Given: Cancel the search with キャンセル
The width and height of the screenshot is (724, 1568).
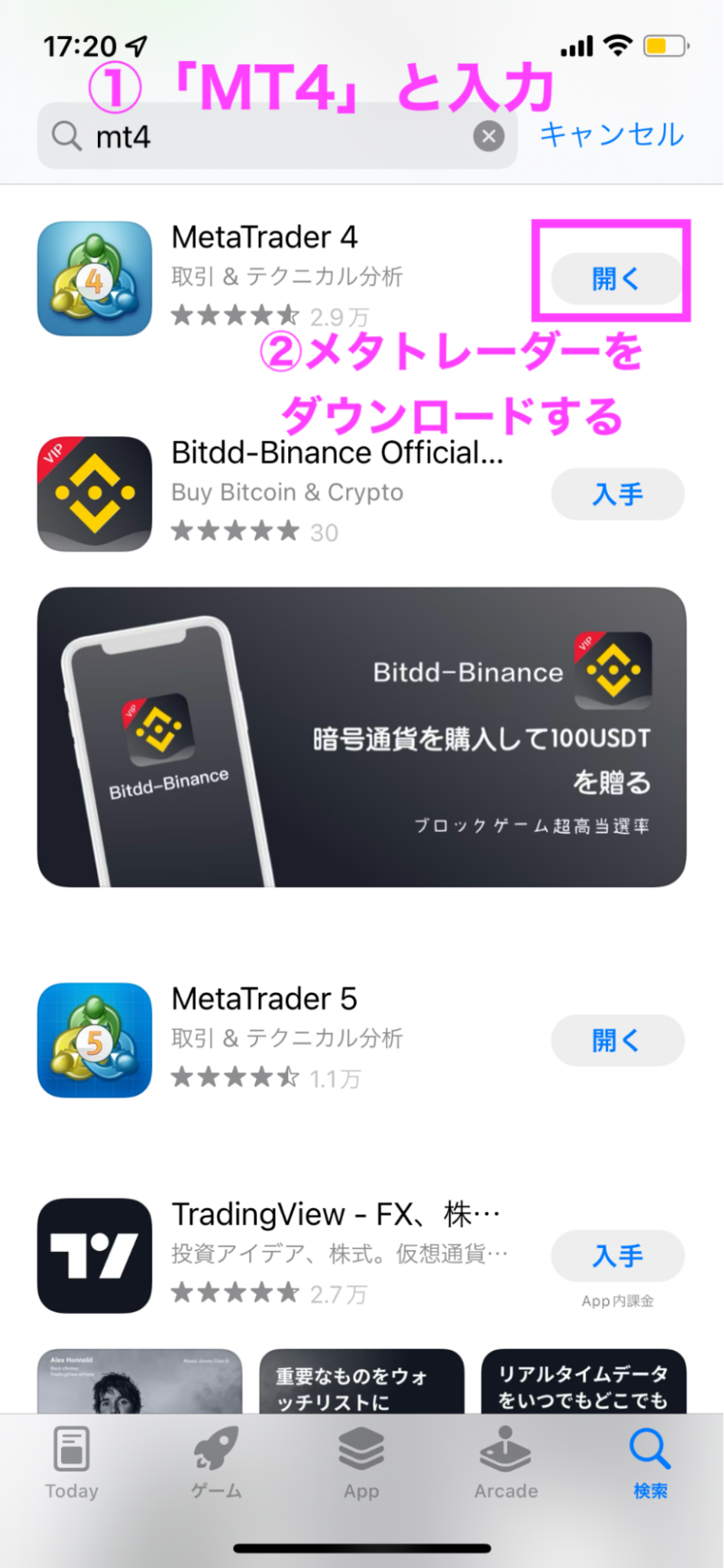Looking at the screenshot, I should pos(611,135).
